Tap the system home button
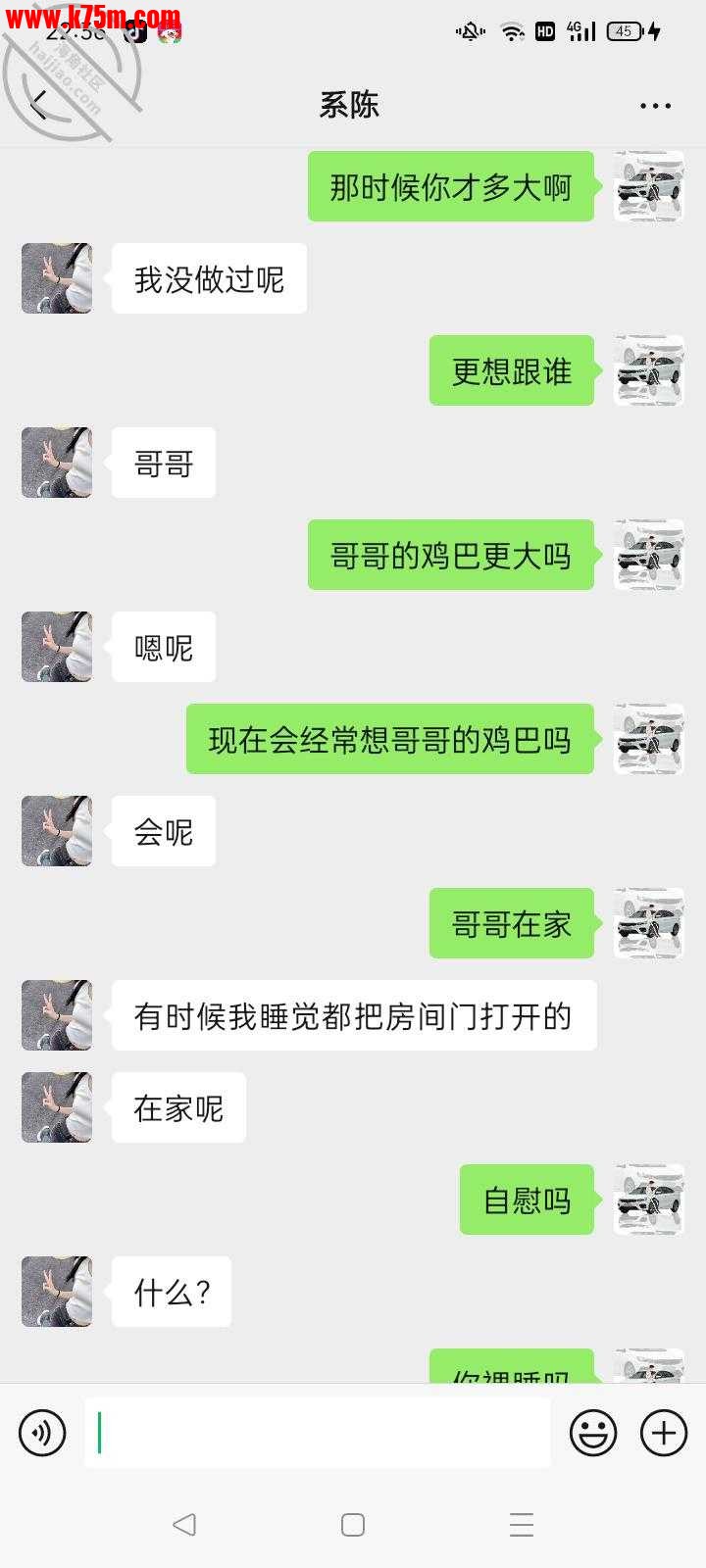Image resolution: width=706 pixels, height=1568 pixels. (353, 1524)
